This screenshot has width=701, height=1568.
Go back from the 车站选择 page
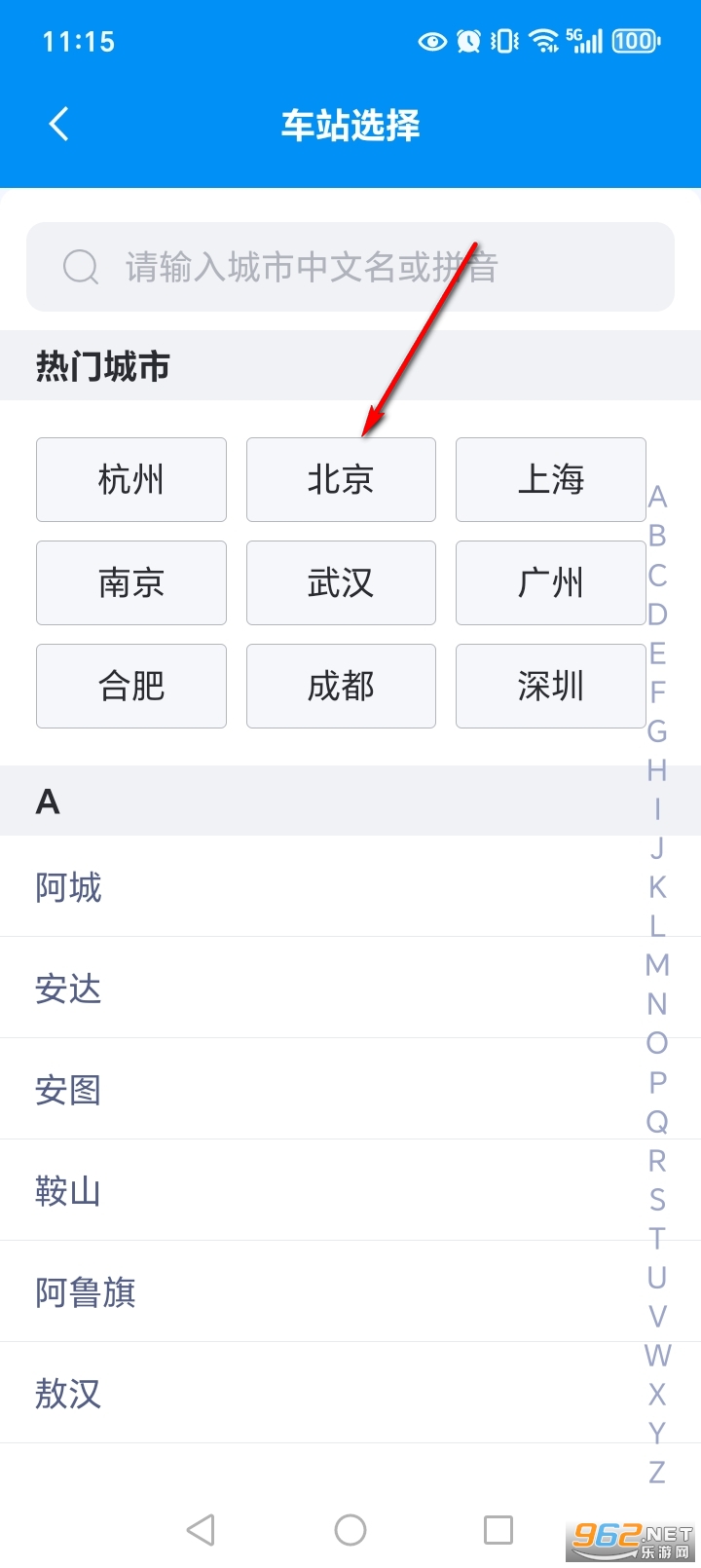[x=59, y=125]
